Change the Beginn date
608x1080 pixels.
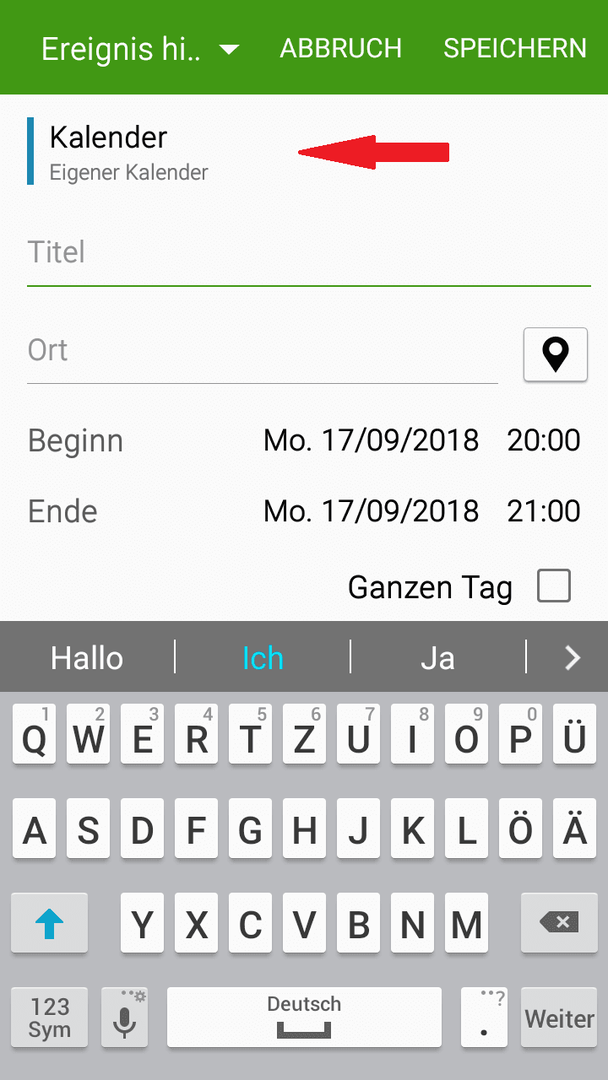pyautogui.click(x=371, y=440)
